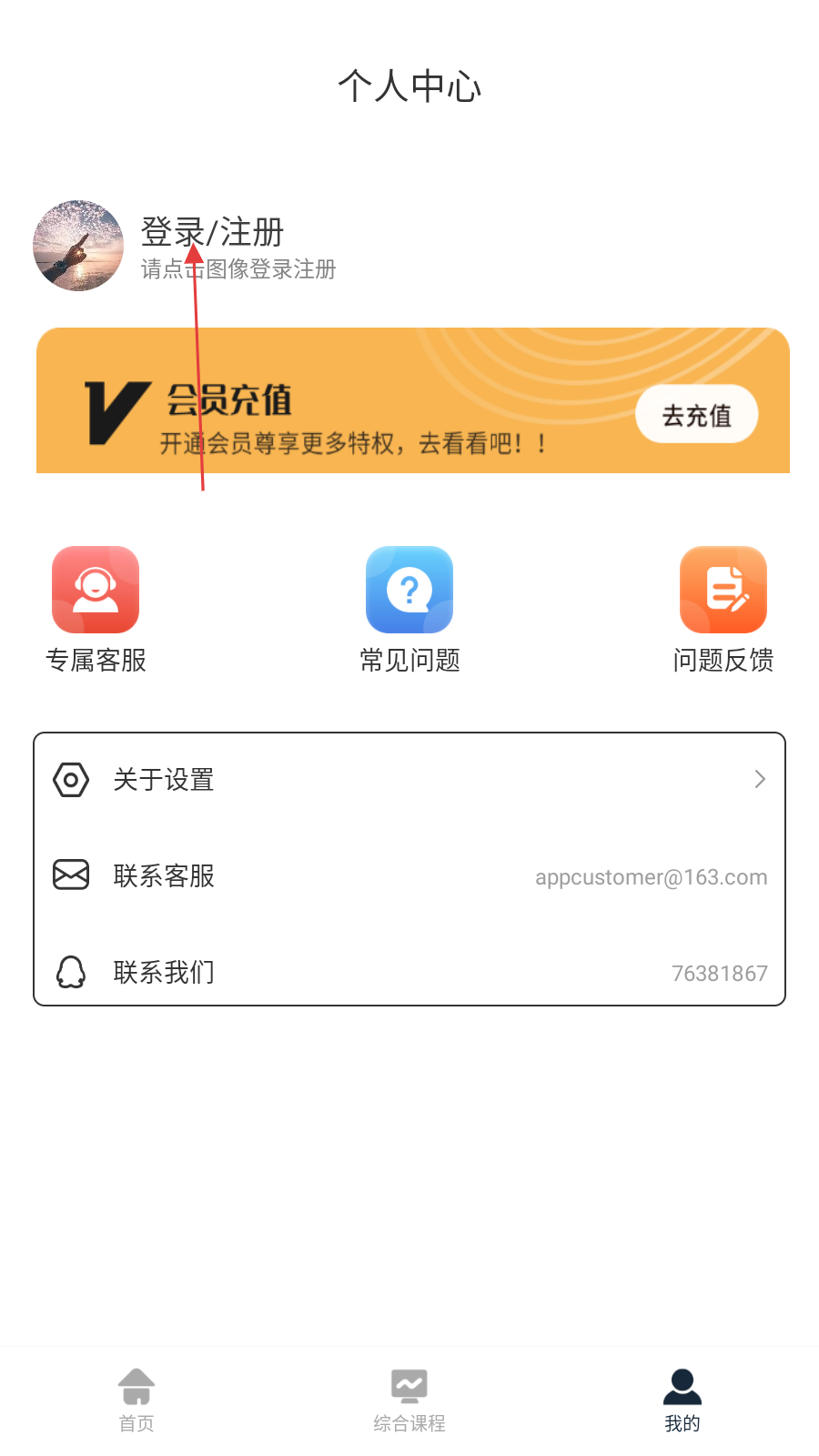The width and height of the screenshot is (819, 1456).
Task: Switch to the 综合课程 courses tab
Action: (409, 1400)
